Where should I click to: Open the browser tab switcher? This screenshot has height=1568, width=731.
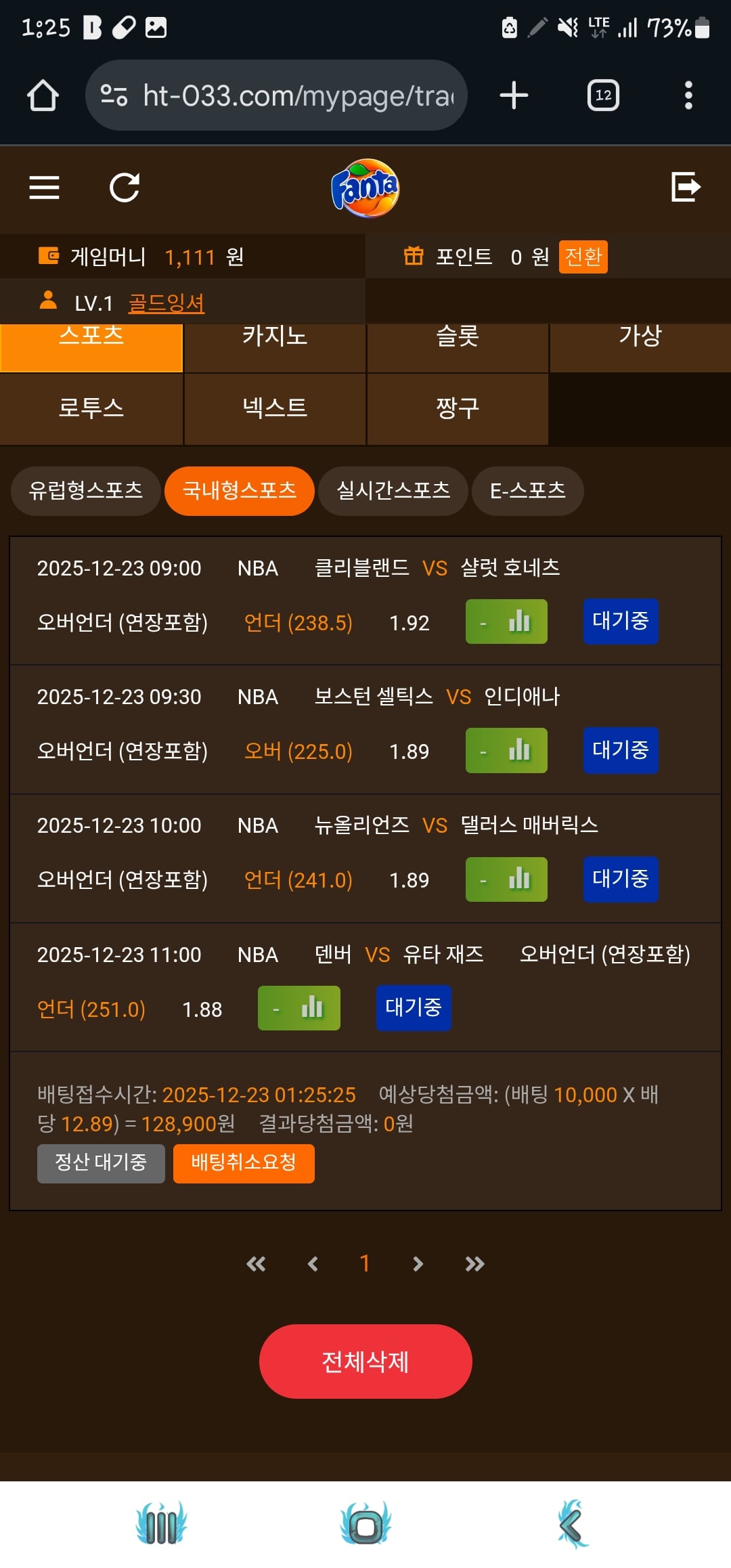(603, 95)
